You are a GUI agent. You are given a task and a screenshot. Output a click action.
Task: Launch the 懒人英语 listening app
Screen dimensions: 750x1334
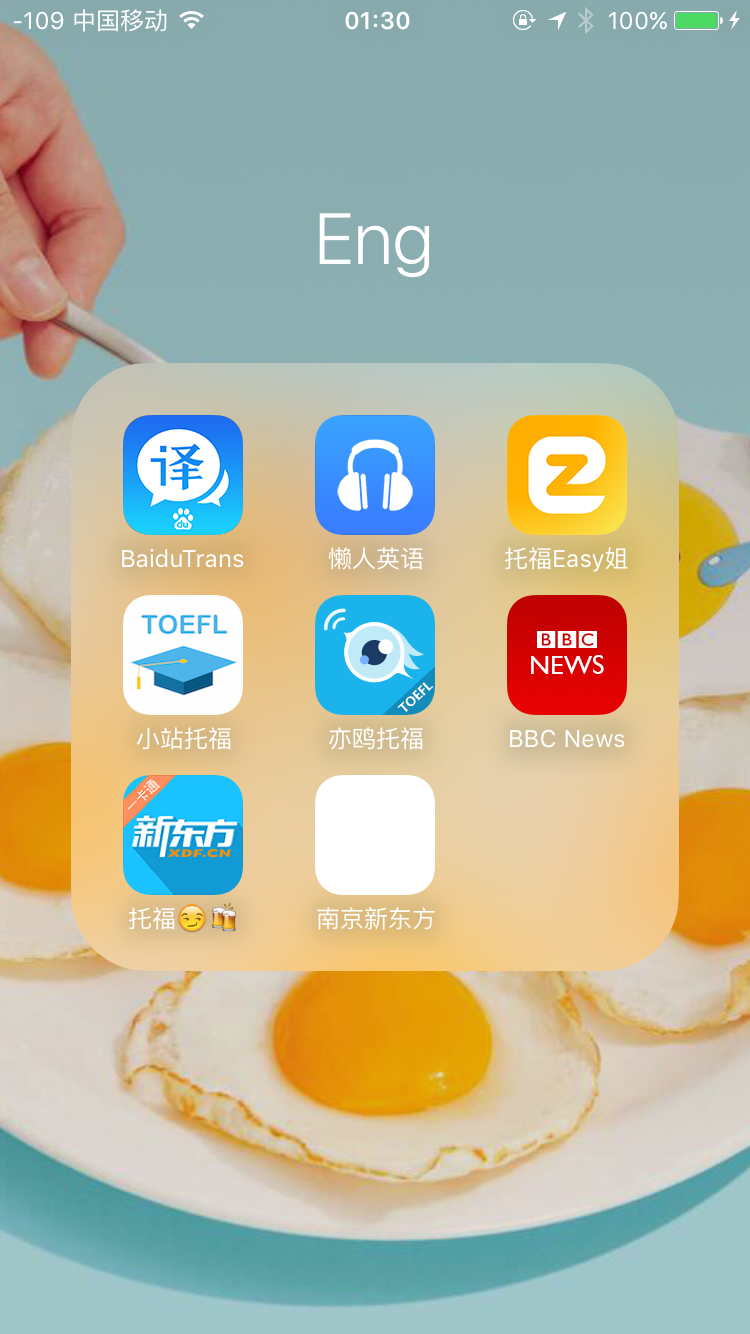point(375,475)
